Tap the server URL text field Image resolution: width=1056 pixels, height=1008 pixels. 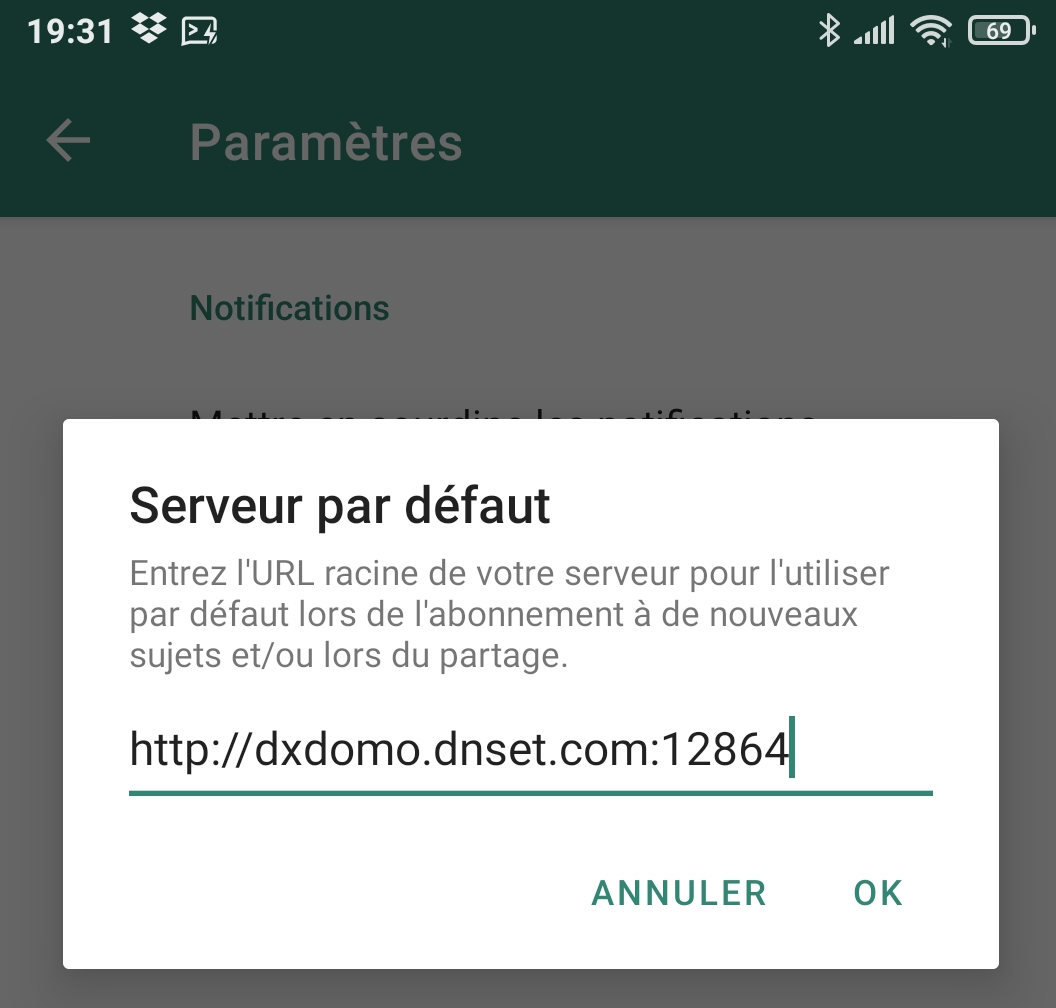point(530,750)
